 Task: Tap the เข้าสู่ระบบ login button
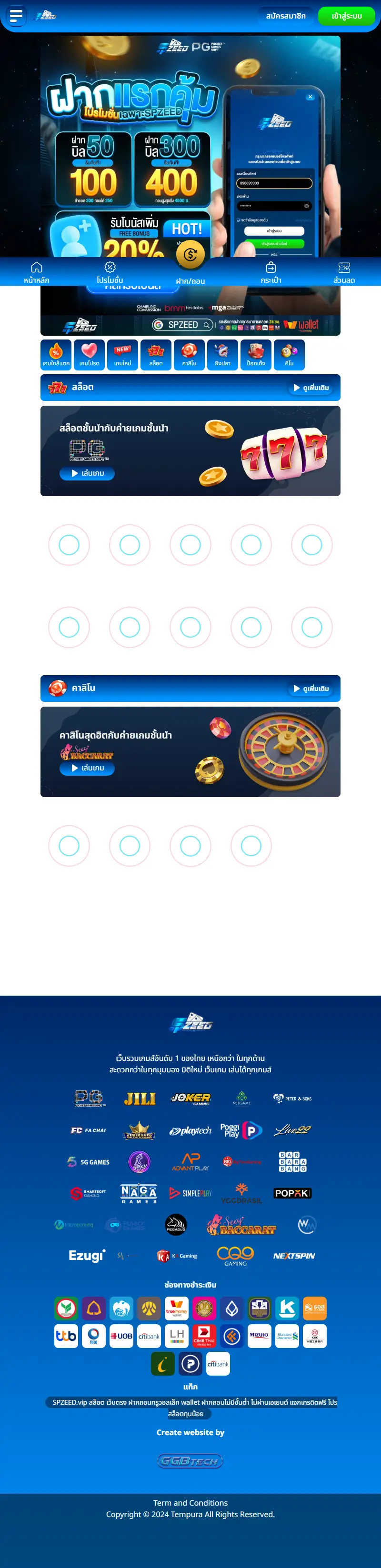[x=346, y=16]
